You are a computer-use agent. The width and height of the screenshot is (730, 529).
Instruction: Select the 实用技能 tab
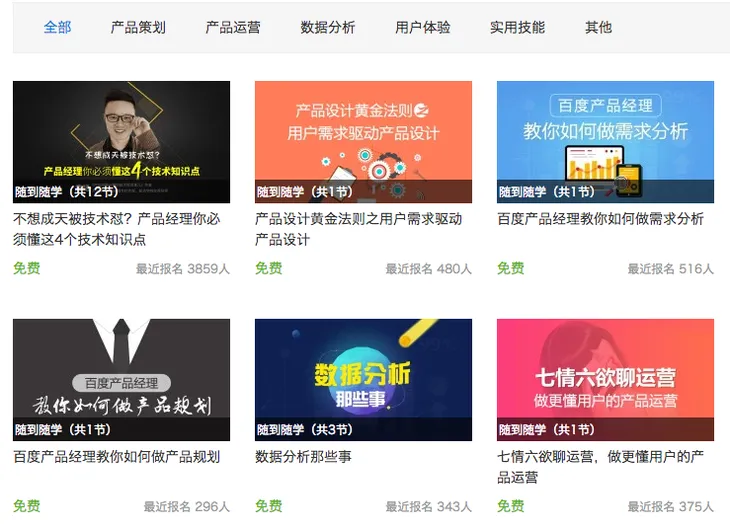tap(518, 27)
